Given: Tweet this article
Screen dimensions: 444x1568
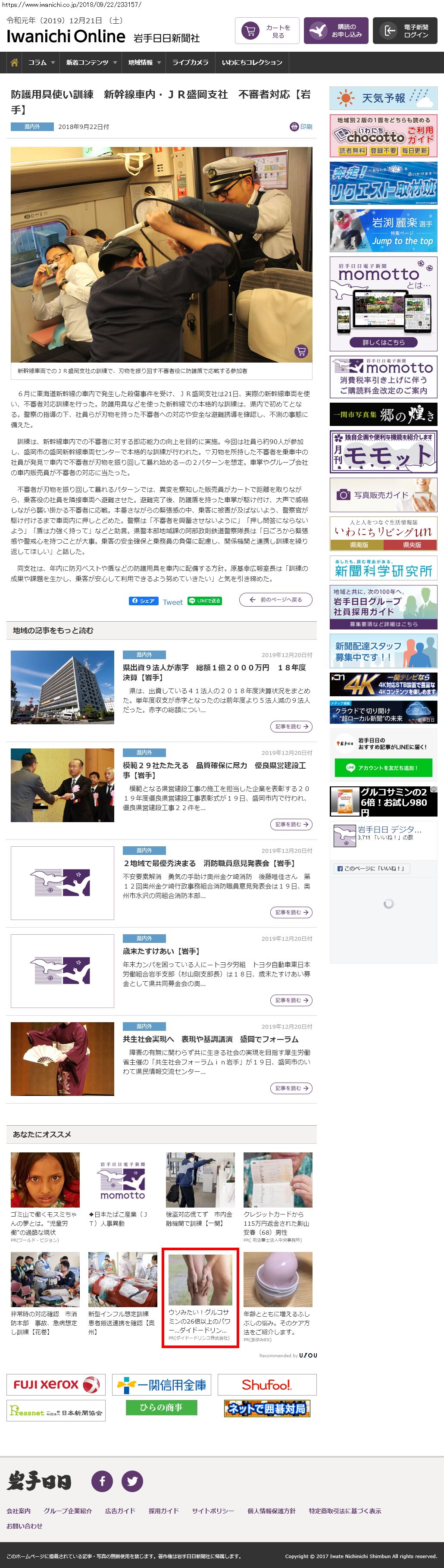Looking at the screenshot, I should pyautogui.click(x=172, y=601).
